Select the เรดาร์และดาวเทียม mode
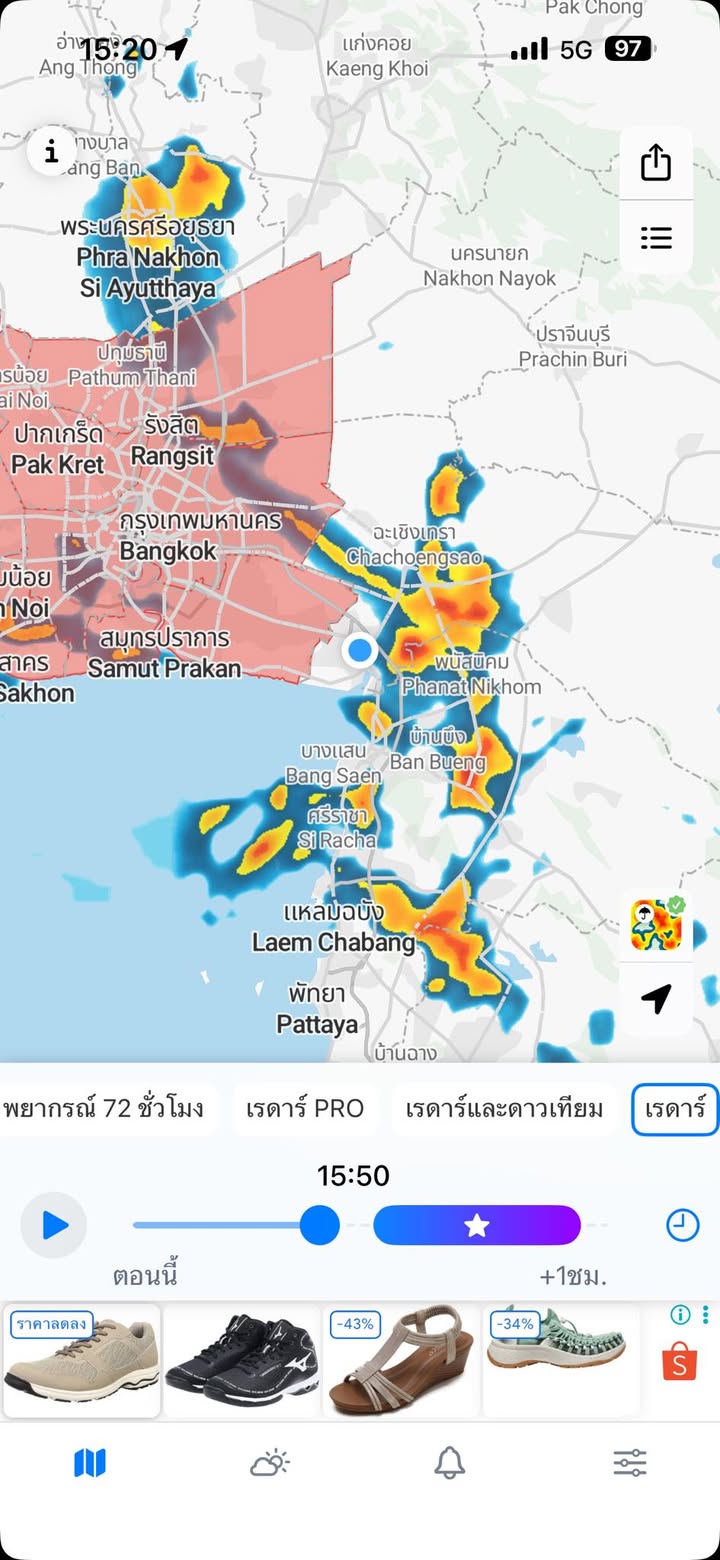The height and width of the screenshot is (1560, 720). tap(503, 1108)
